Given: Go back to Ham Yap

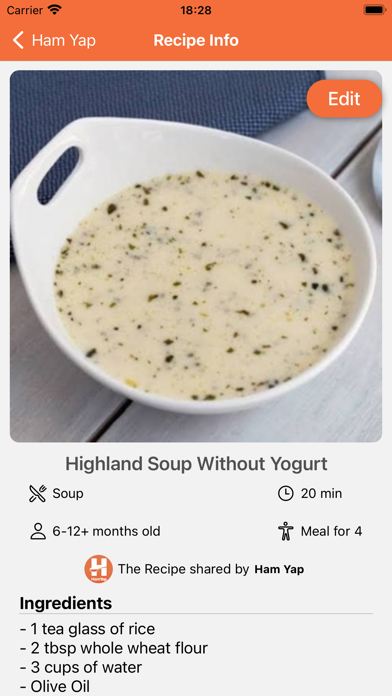Looking at the screenshot, I should point(54,40).
